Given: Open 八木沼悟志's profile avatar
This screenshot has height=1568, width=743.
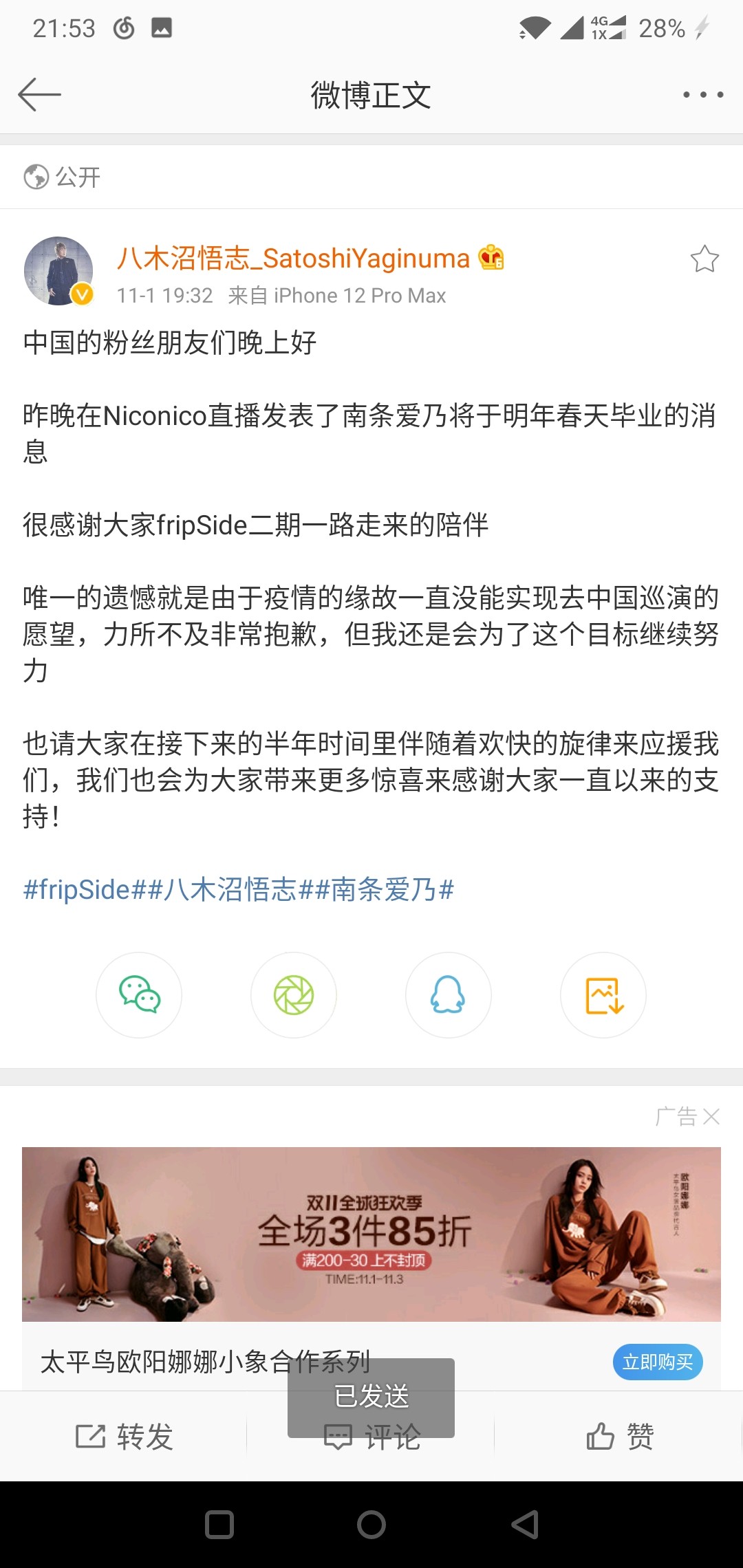Looking at the screenshot, I should pos(58,271).
